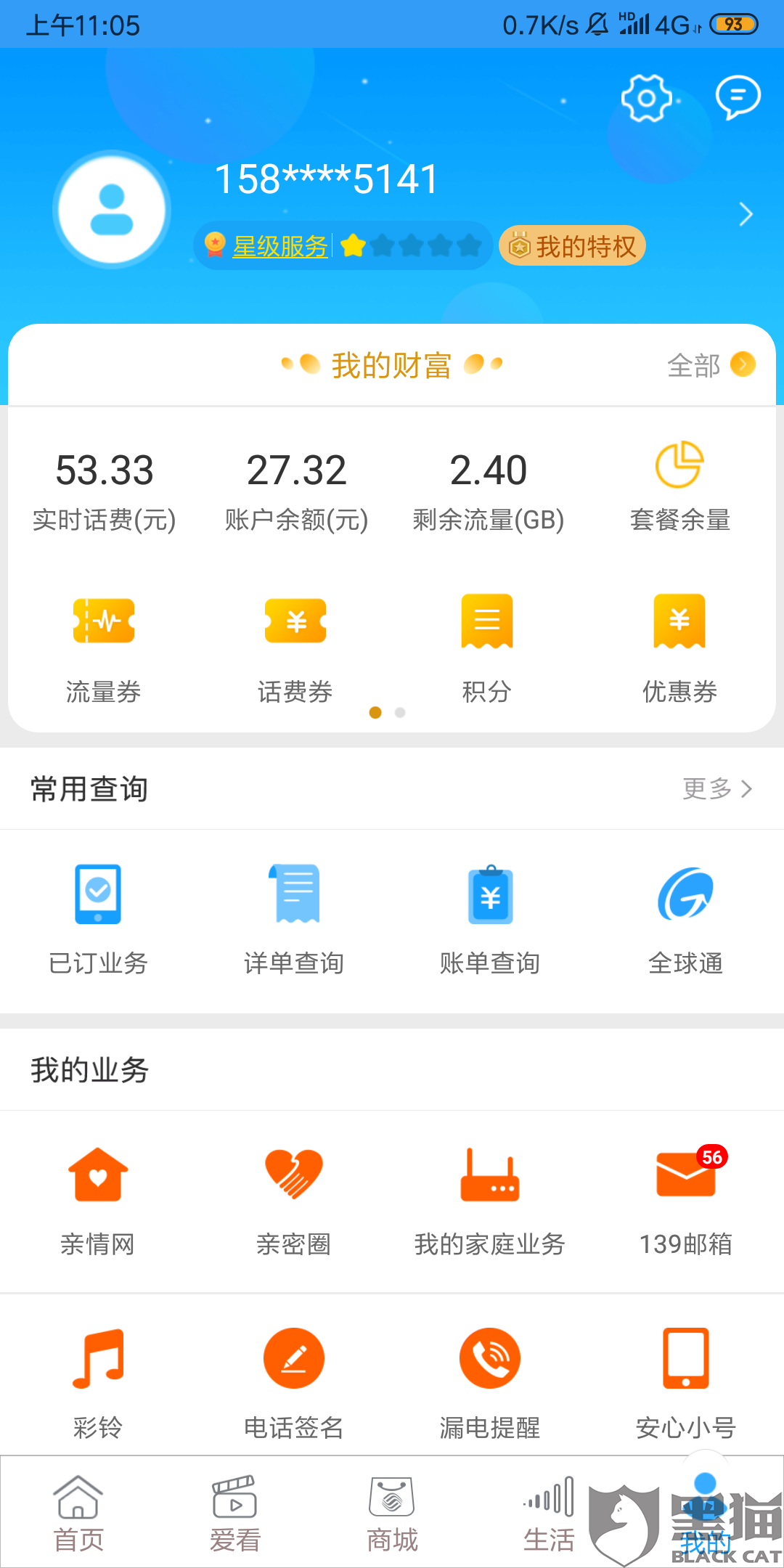Open 已订业务 subscribed services
784x1568 pixels.
(x=98, y=918)
